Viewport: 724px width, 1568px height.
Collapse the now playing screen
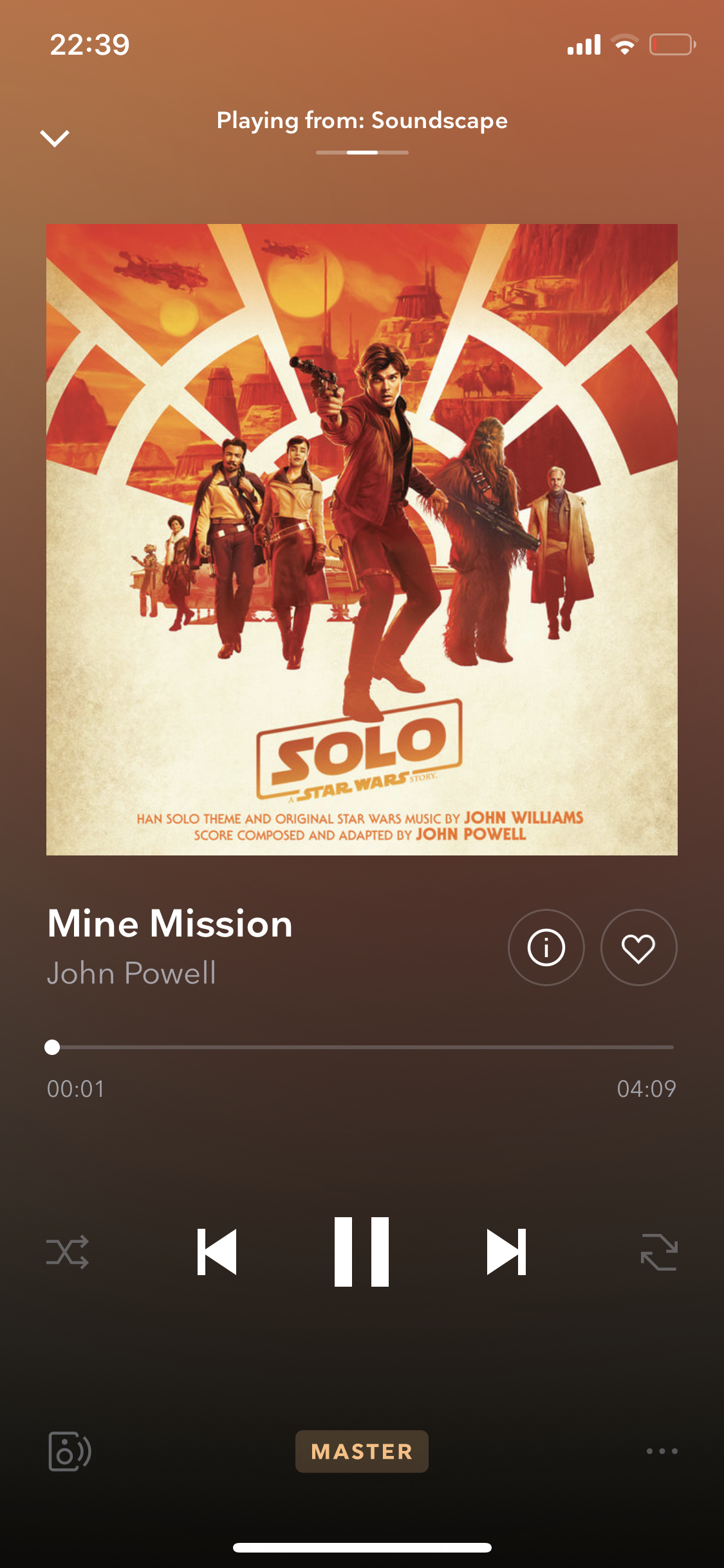(55, 138)
